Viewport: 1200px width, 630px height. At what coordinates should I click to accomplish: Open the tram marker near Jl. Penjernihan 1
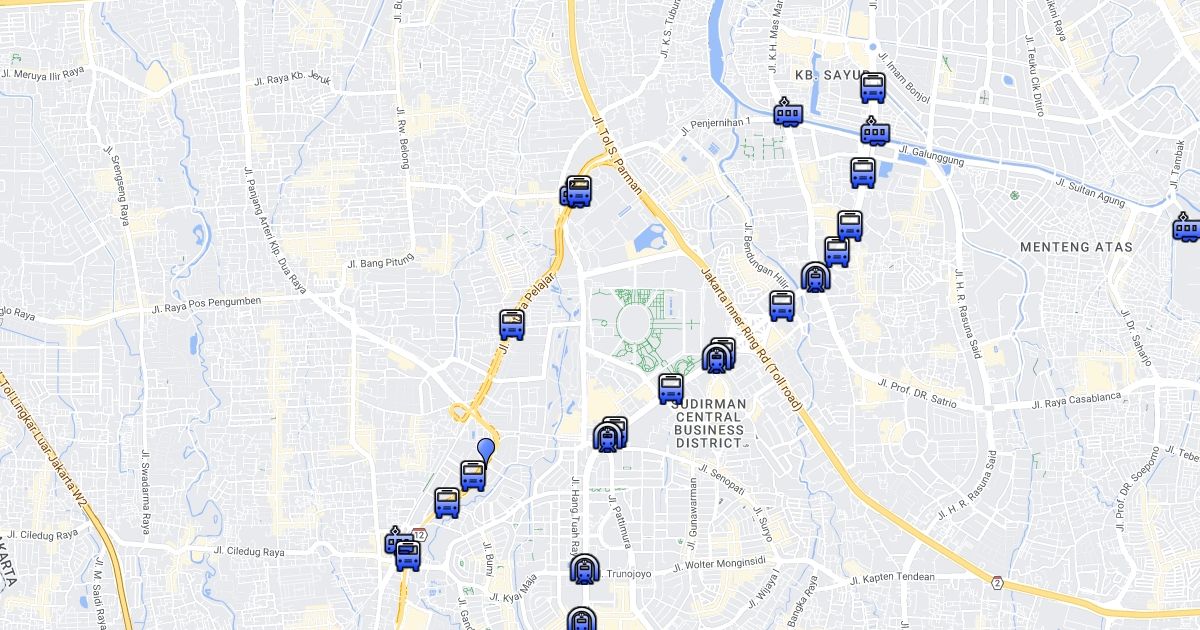pyautogui.click(x=789, y=113)
